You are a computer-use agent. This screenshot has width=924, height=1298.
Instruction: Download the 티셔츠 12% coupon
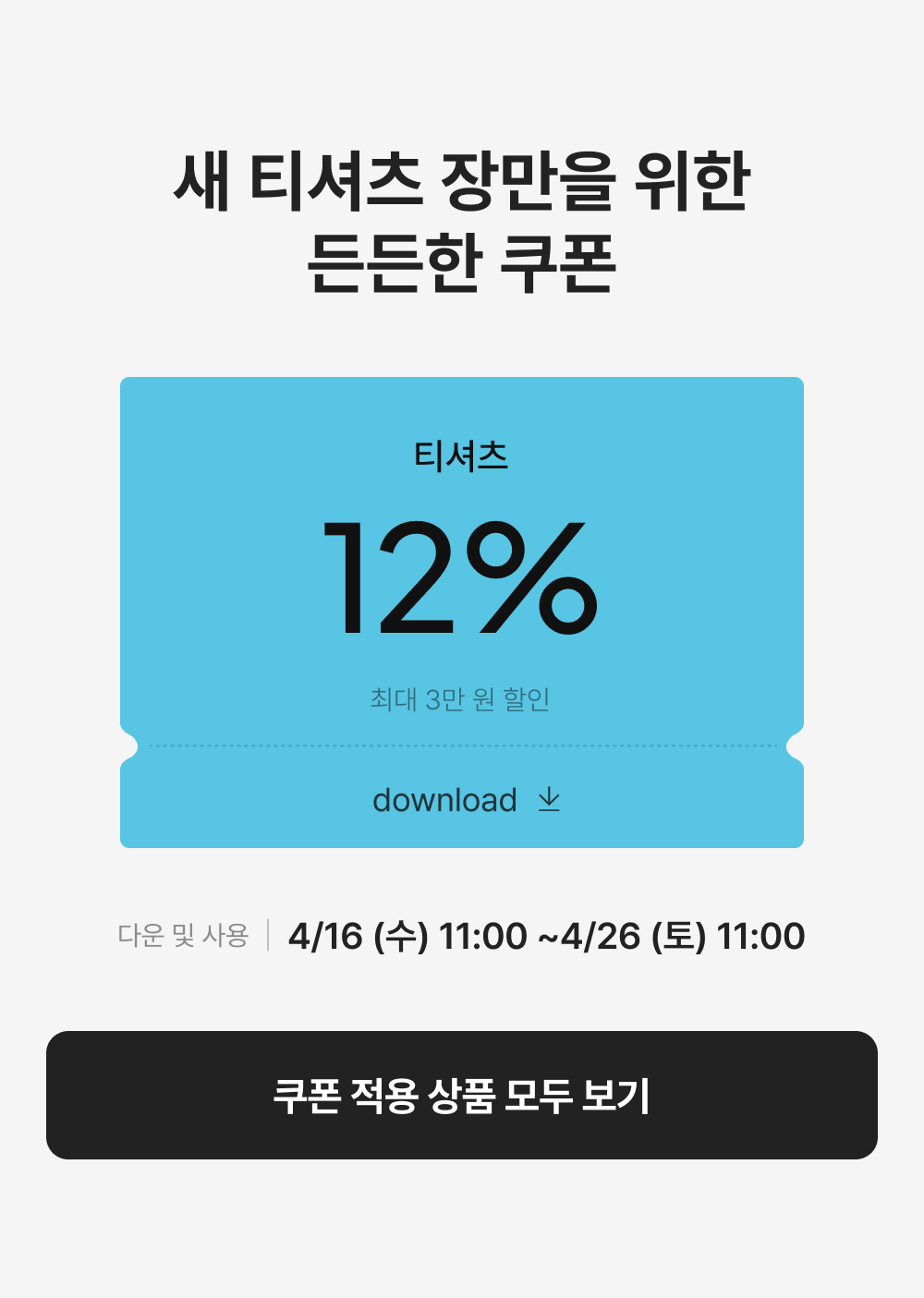pyautogui.click(x=466, y=799)
